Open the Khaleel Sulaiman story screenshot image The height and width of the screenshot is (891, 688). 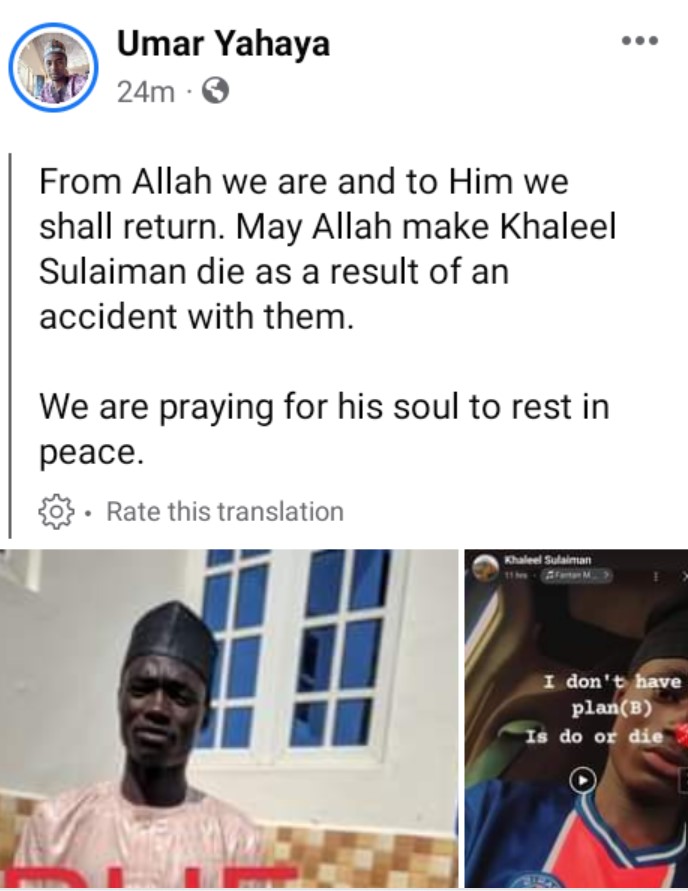[577, 719]
